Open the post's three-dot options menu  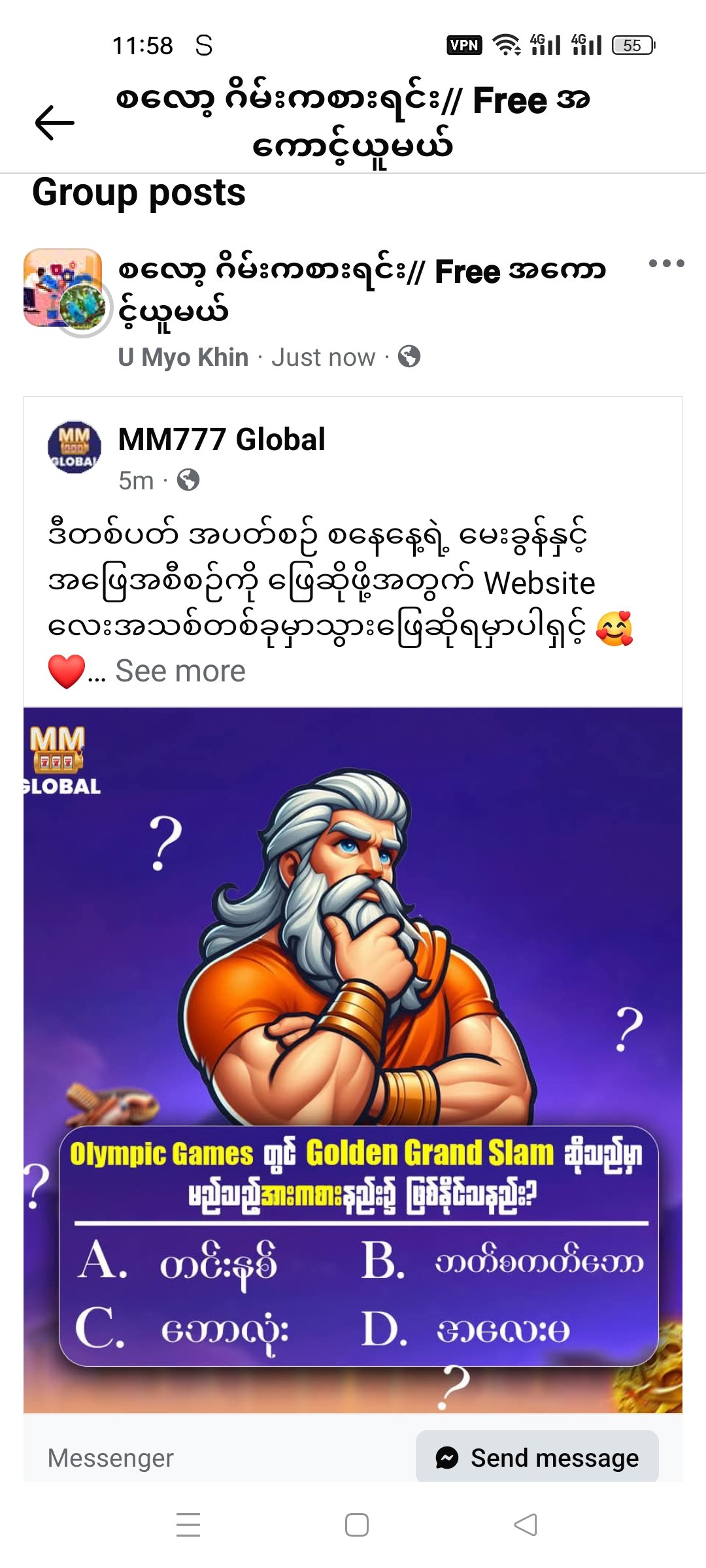[x=666, y=264]
